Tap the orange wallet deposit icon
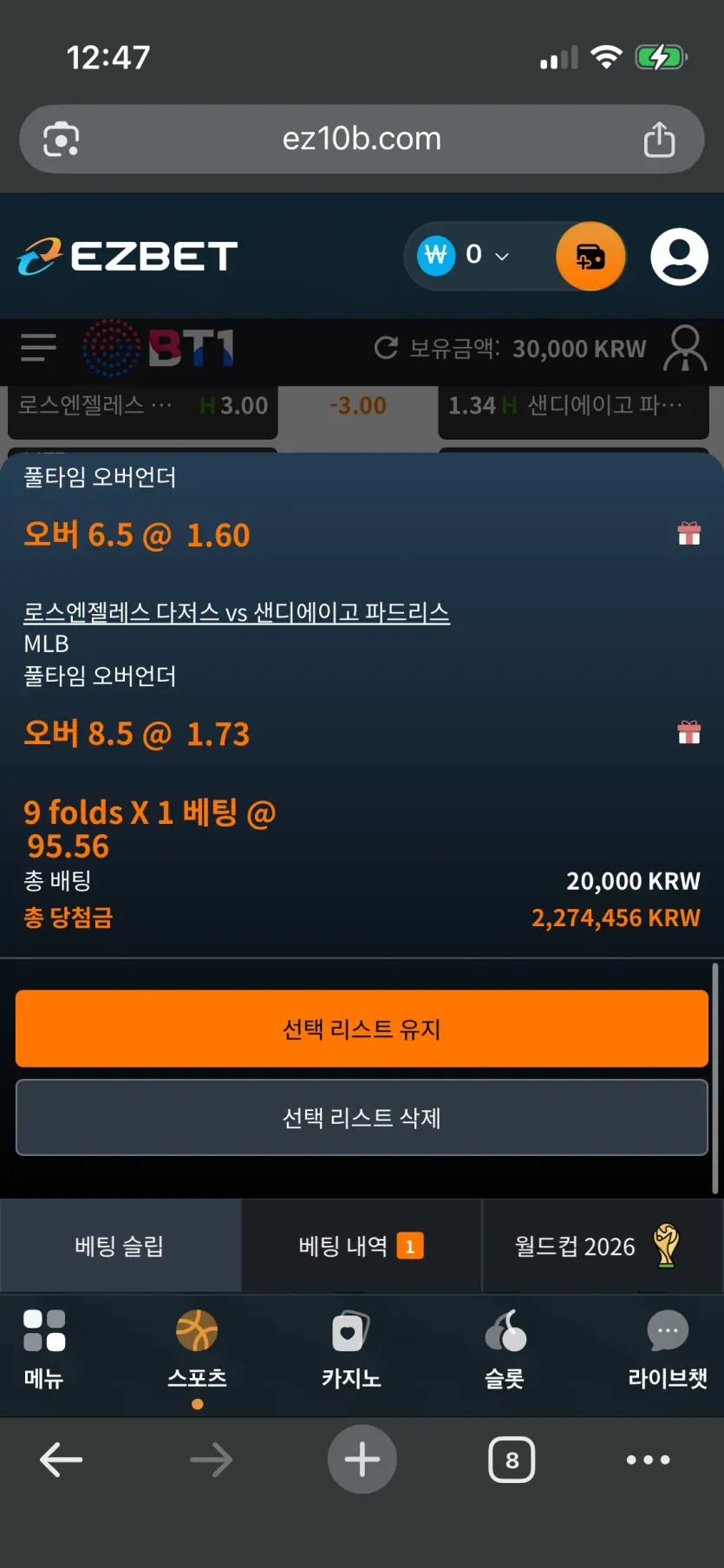724x1568 pixels. coord(590,256)
